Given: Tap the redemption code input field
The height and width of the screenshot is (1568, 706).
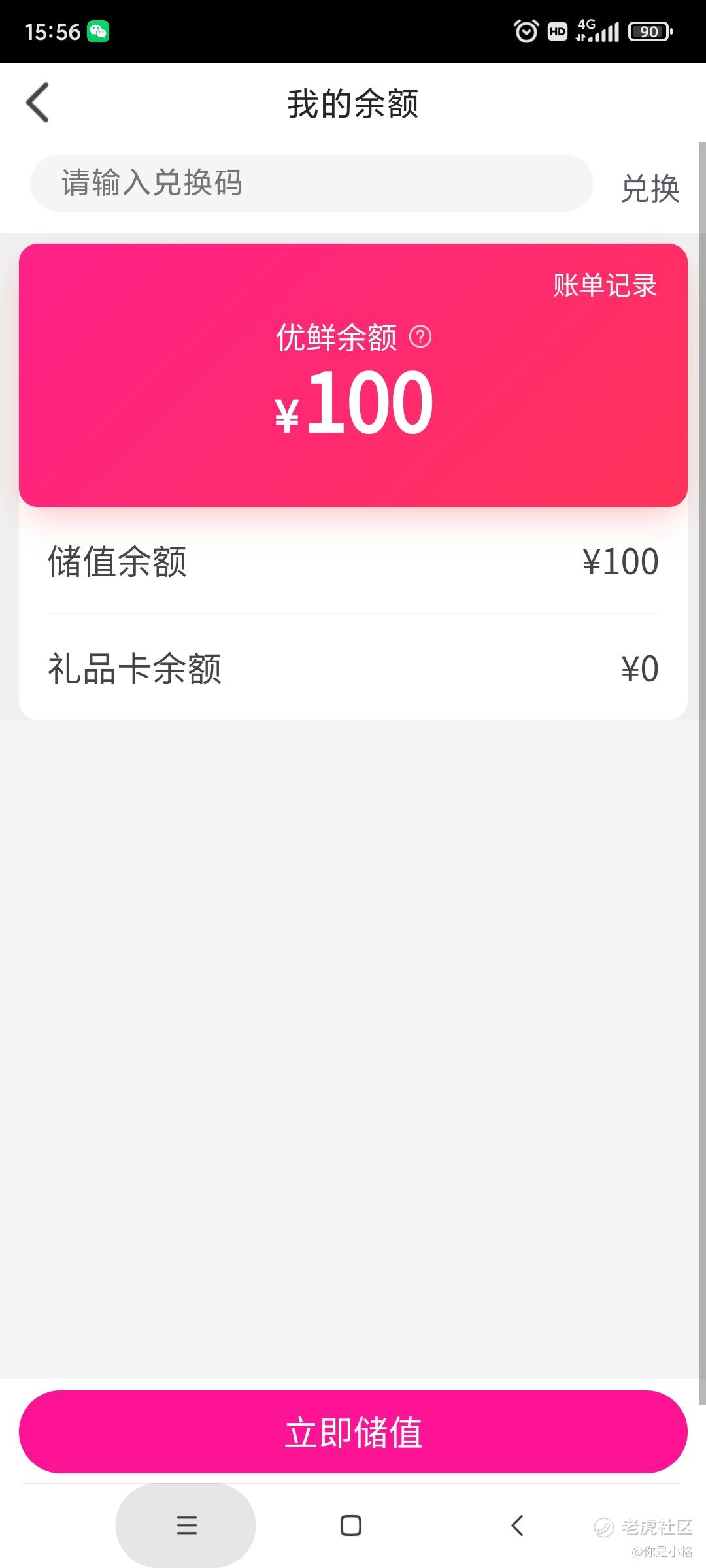Looking at the screenshot, I should (x=312, y=183).
